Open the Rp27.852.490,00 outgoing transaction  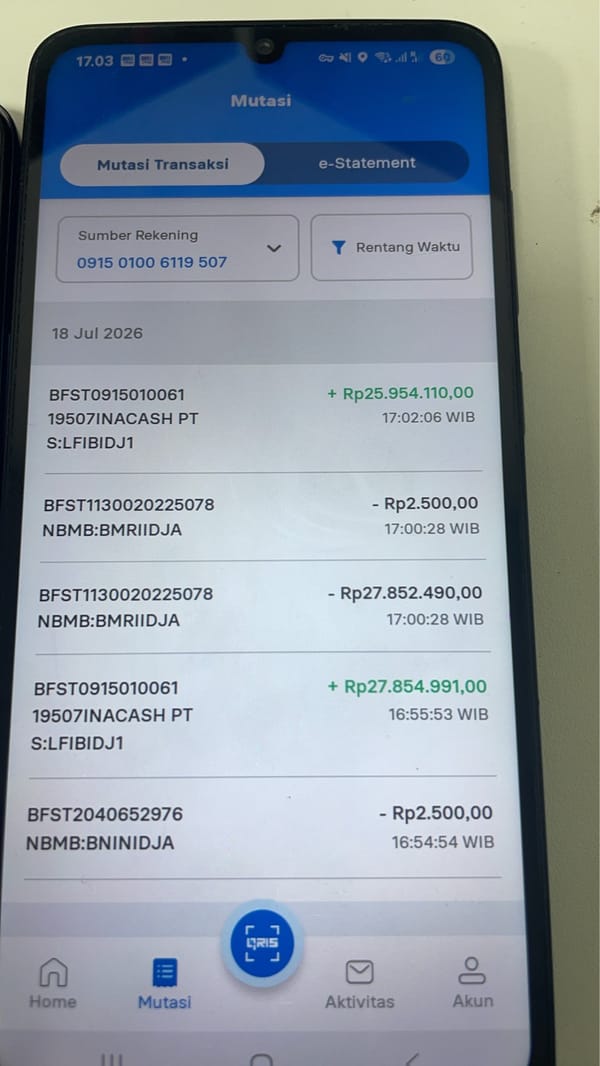(262, 606)
